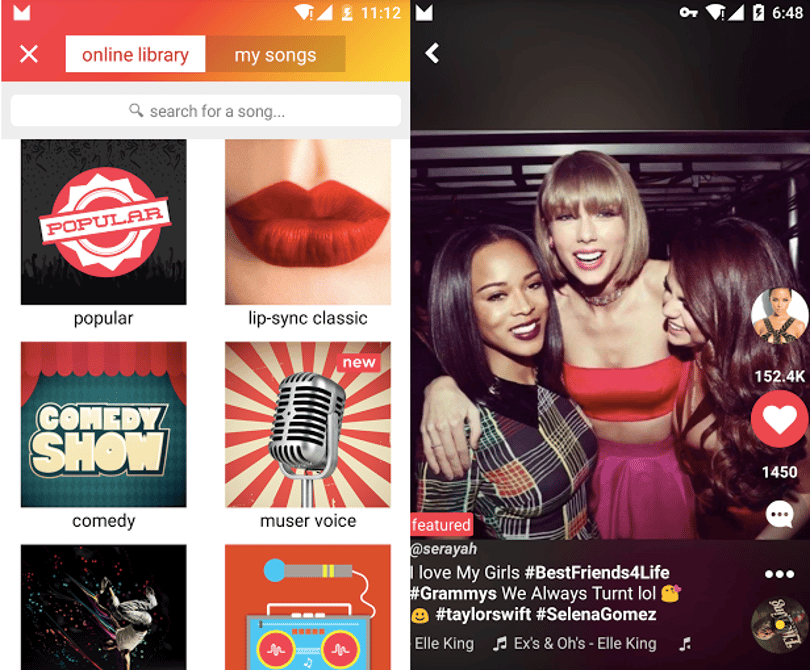The width and height of the screenshot is (810, 670).
Task: Open comments with the speech bubble
Action: [x=779, y=515]
